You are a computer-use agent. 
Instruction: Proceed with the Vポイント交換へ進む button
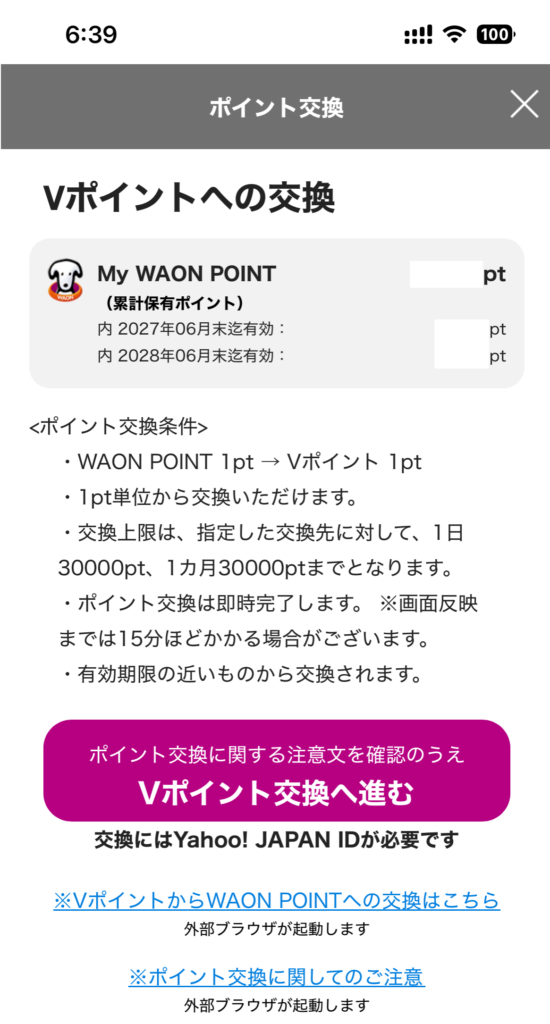[276, 771]
